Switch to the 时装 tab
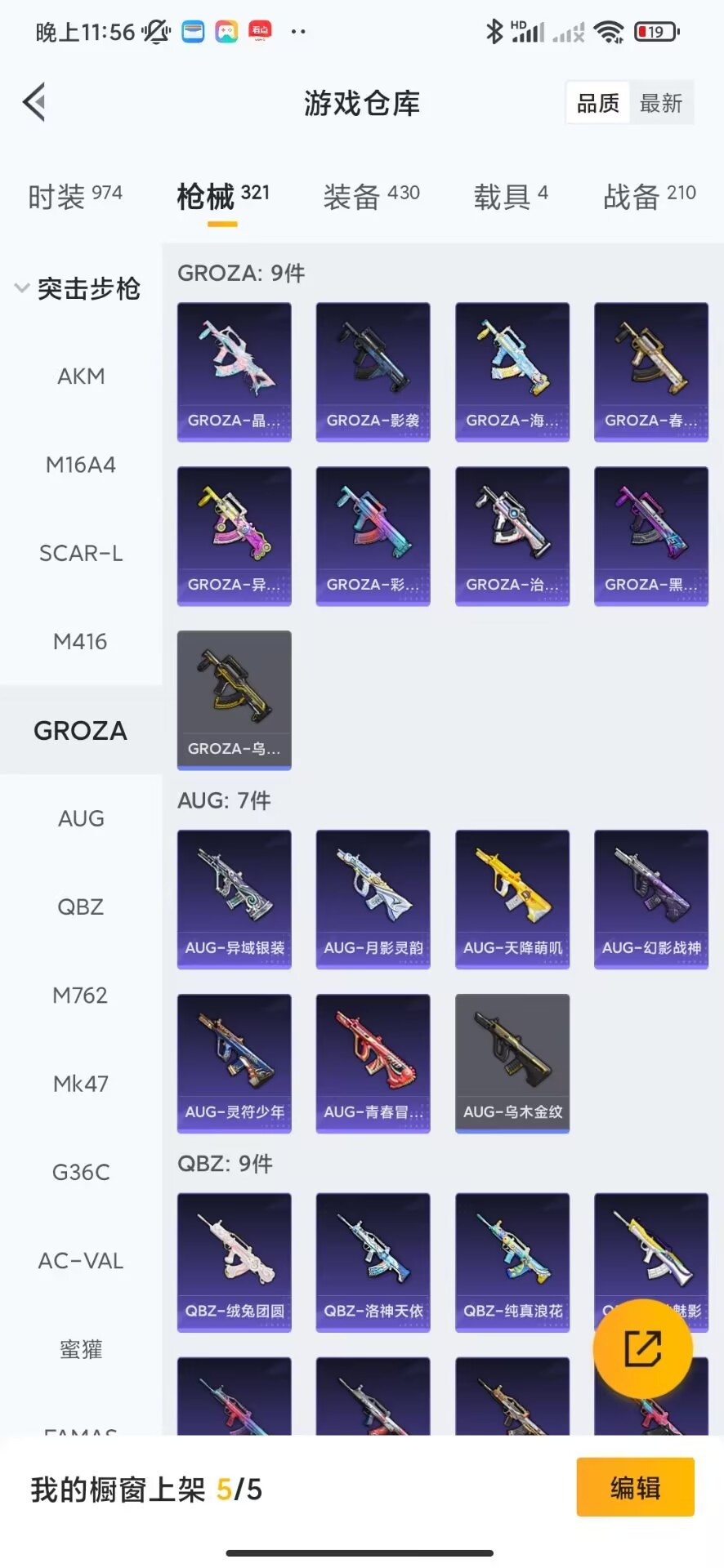The image size is (724, 1568). [75, 196]
